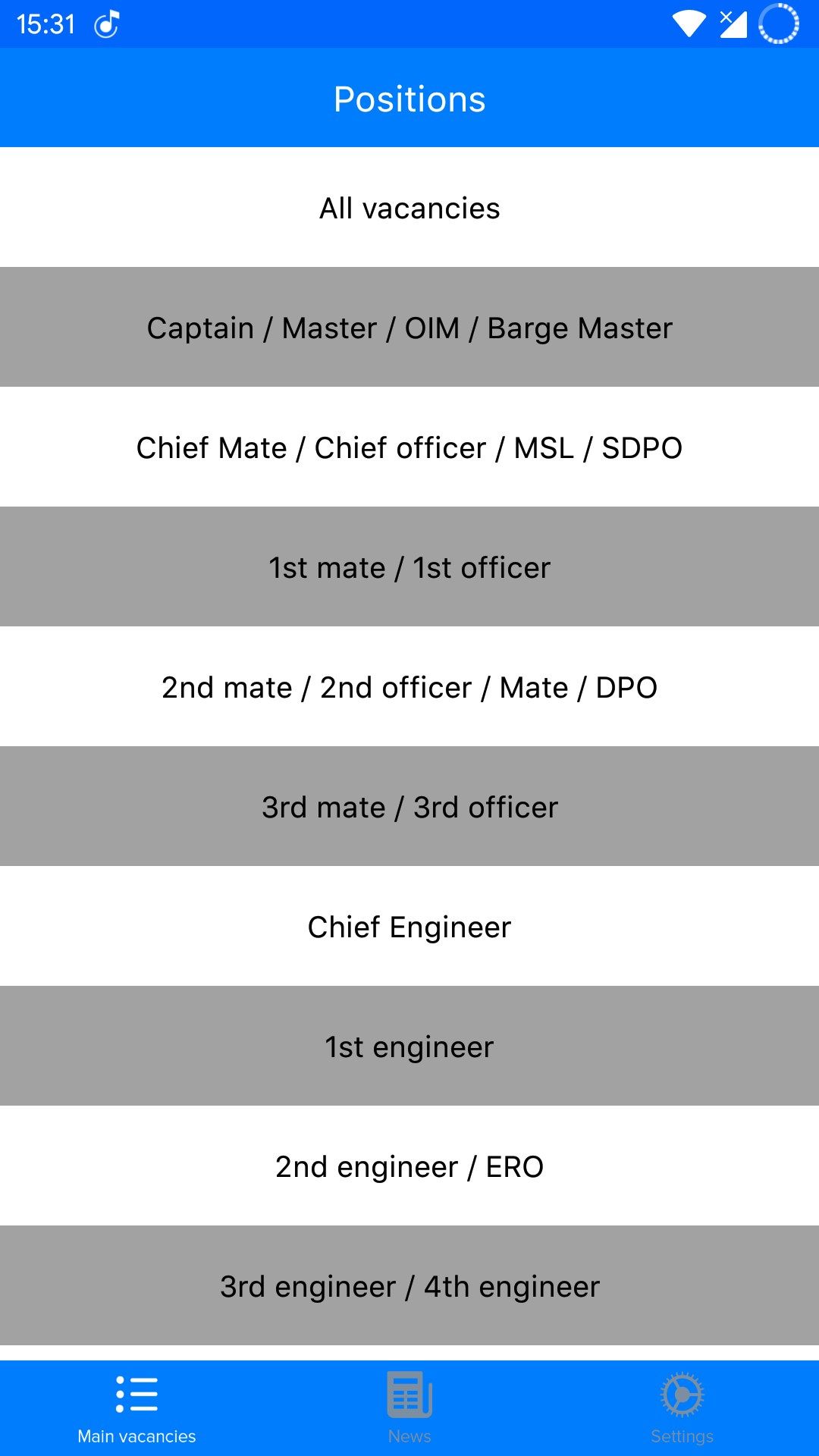Select the 1st engineer position
Screen dimensions: 819x1456
coord(409,1046)
